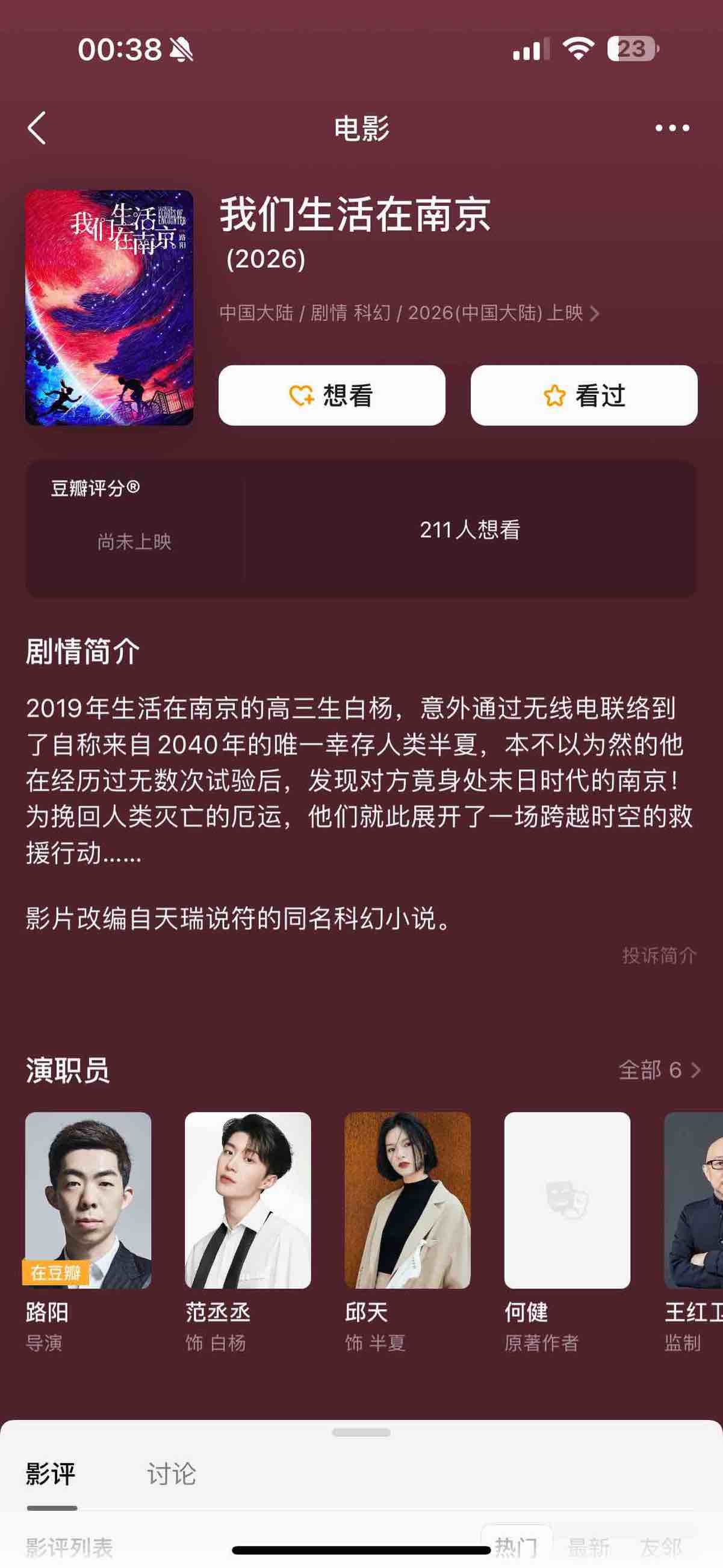Viewport: 723px width, 1568px height.
Task: Go back using the back arrow
Action: click(37, 128)
